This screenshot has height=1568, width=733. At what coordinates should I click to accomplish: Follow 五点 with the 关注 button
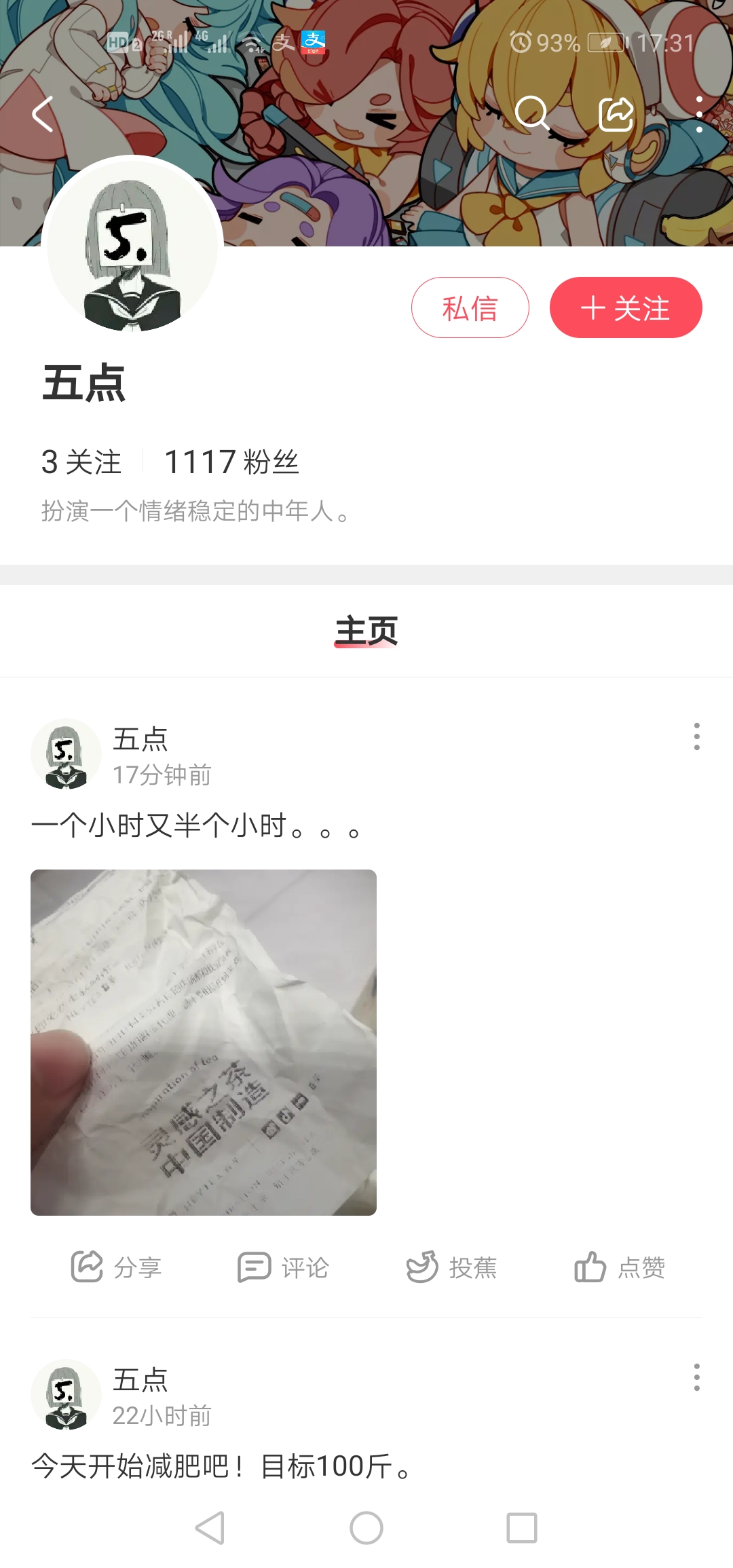[x=625, y=307]
